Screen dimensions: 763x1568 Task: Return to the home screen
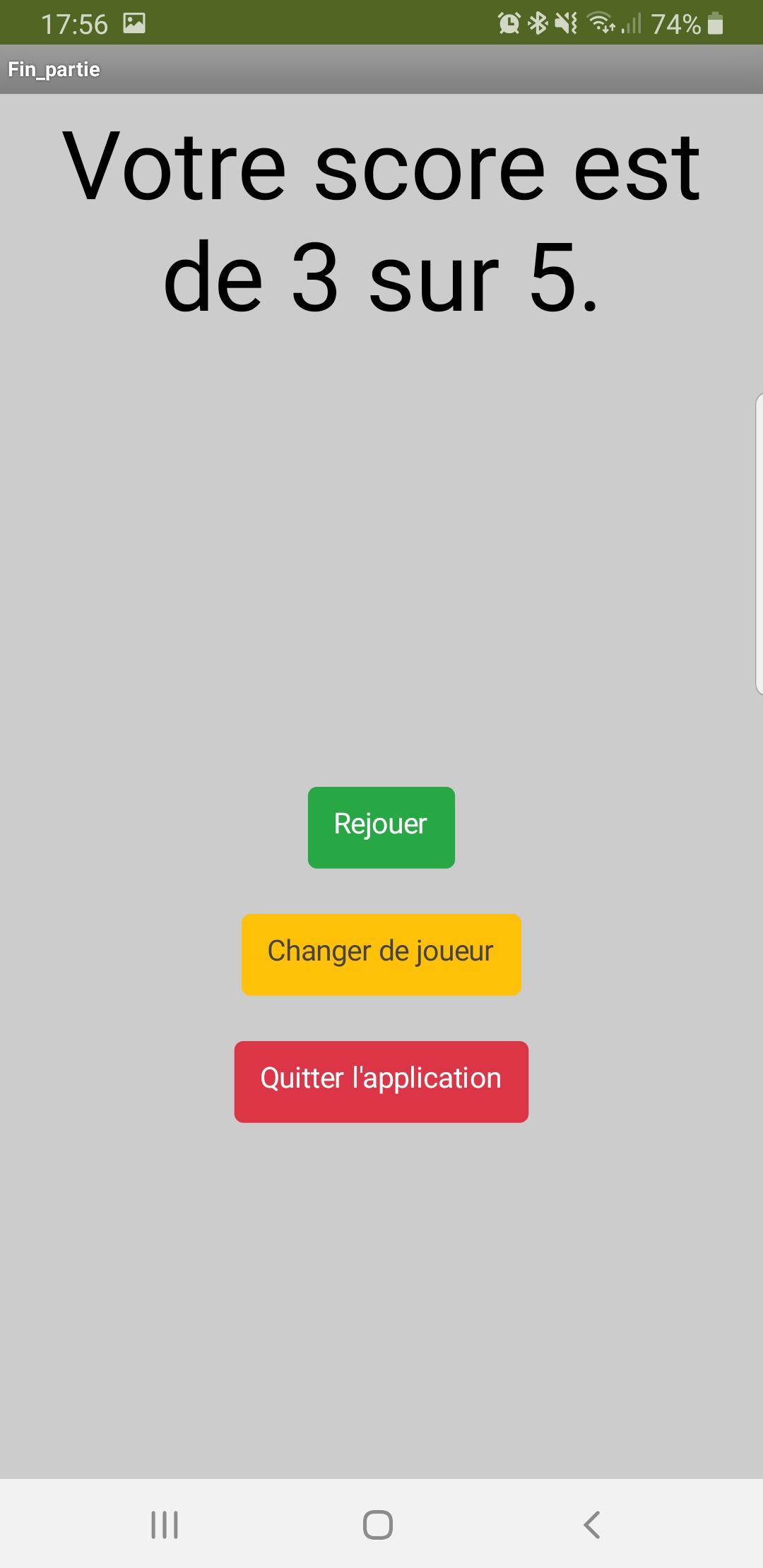click(378, 1524)
